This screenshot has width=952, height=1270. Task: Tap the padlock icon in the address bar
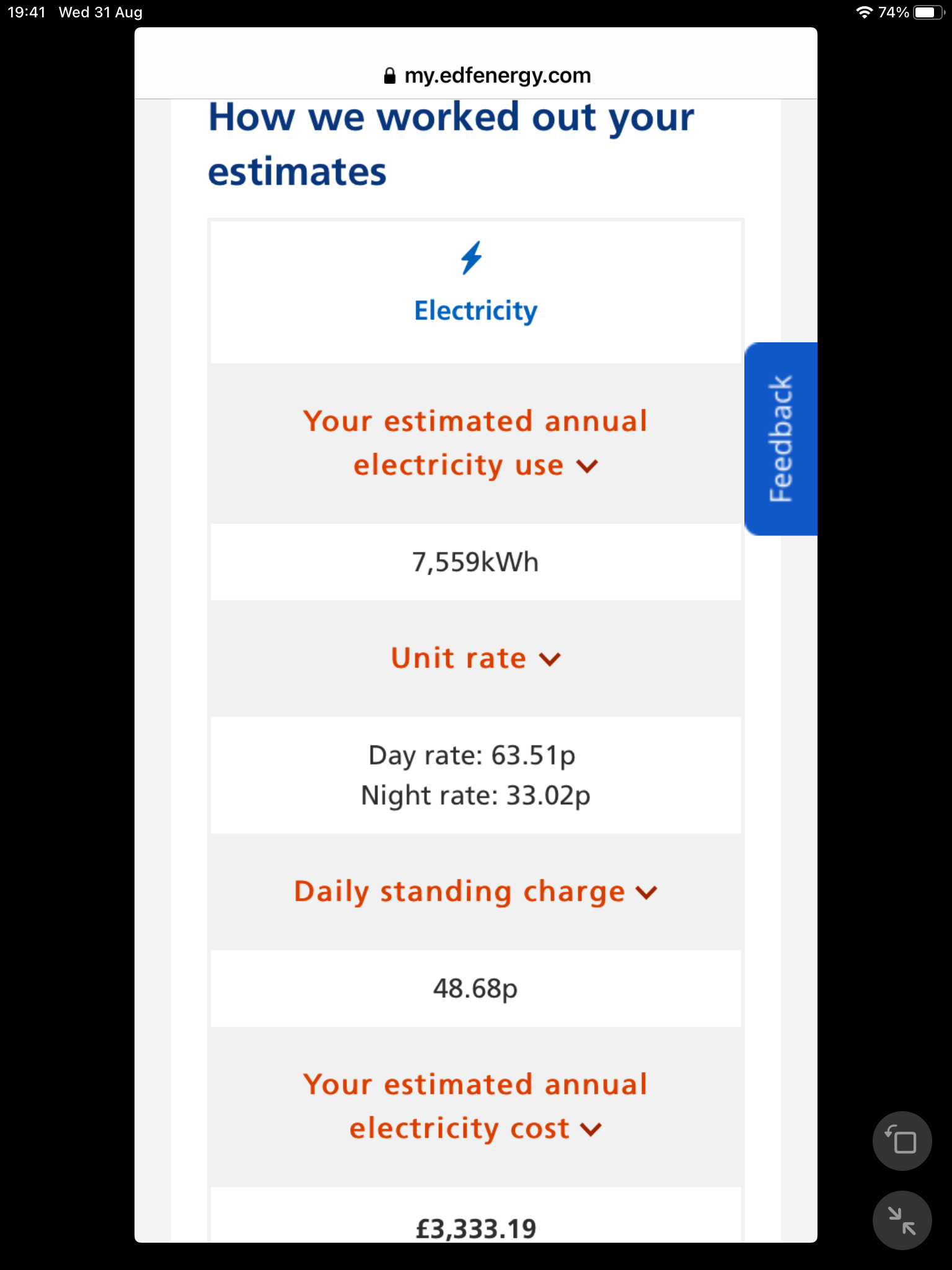click(x=391, y=74)
